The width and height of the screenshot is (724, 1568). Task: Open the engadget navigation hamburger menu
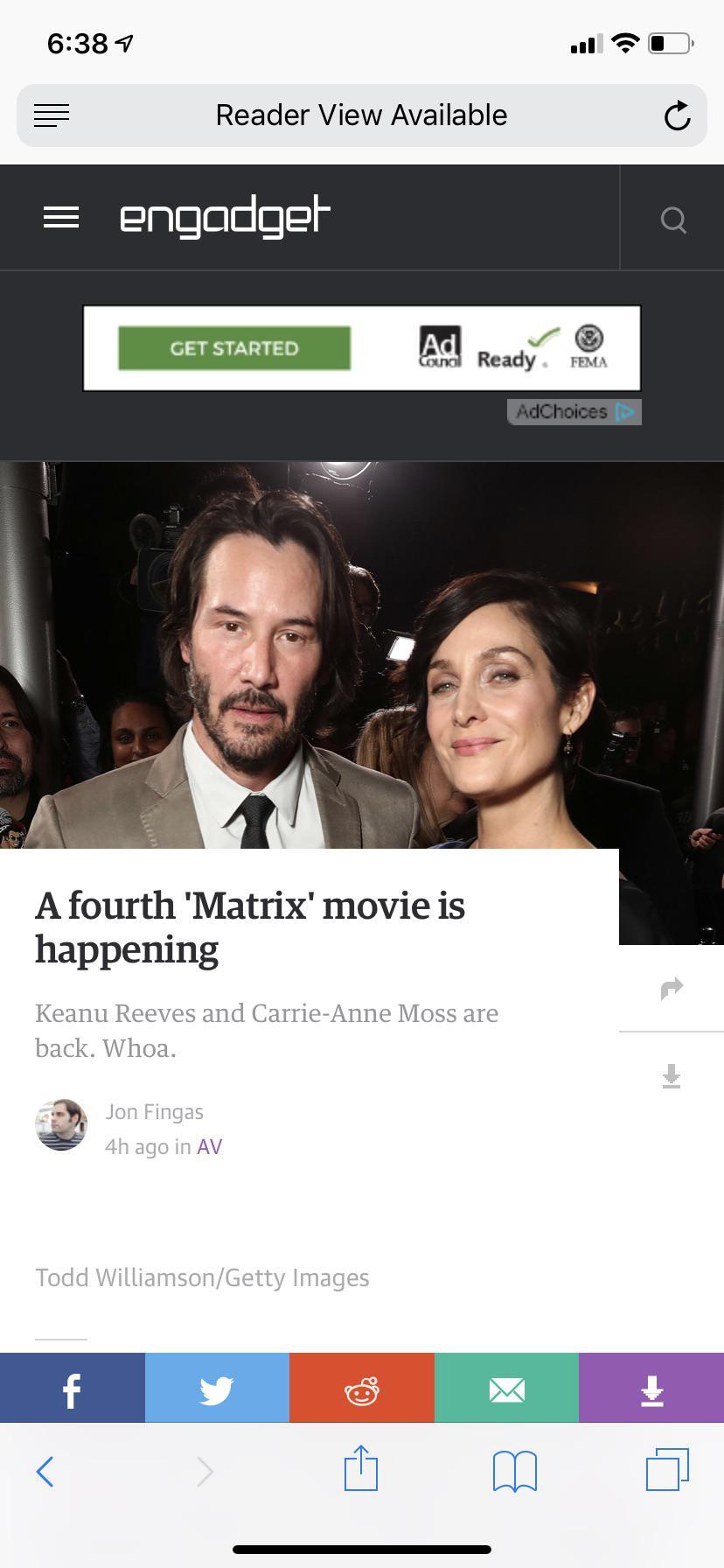point(60,216)
